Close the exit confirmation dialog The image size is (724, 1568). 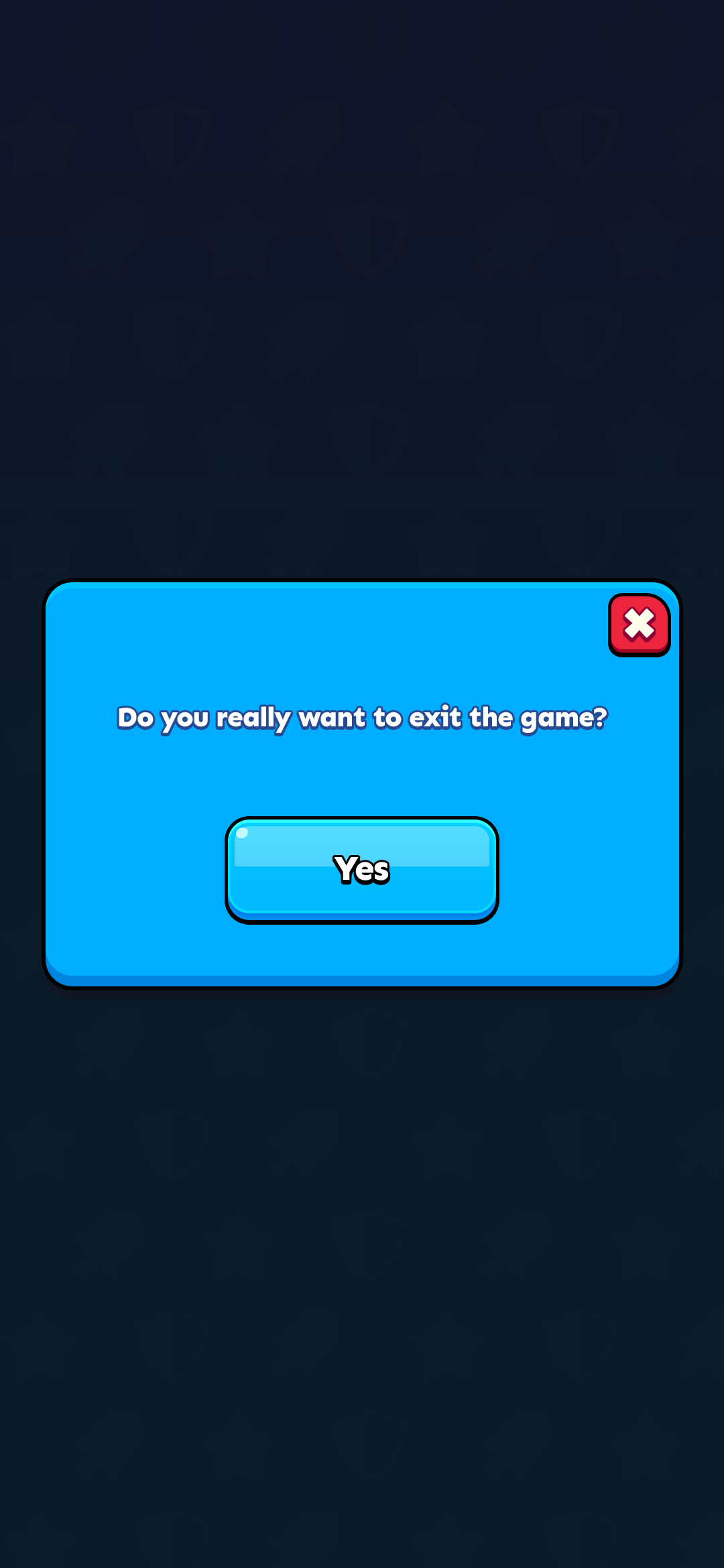click(x=639, y=625)
